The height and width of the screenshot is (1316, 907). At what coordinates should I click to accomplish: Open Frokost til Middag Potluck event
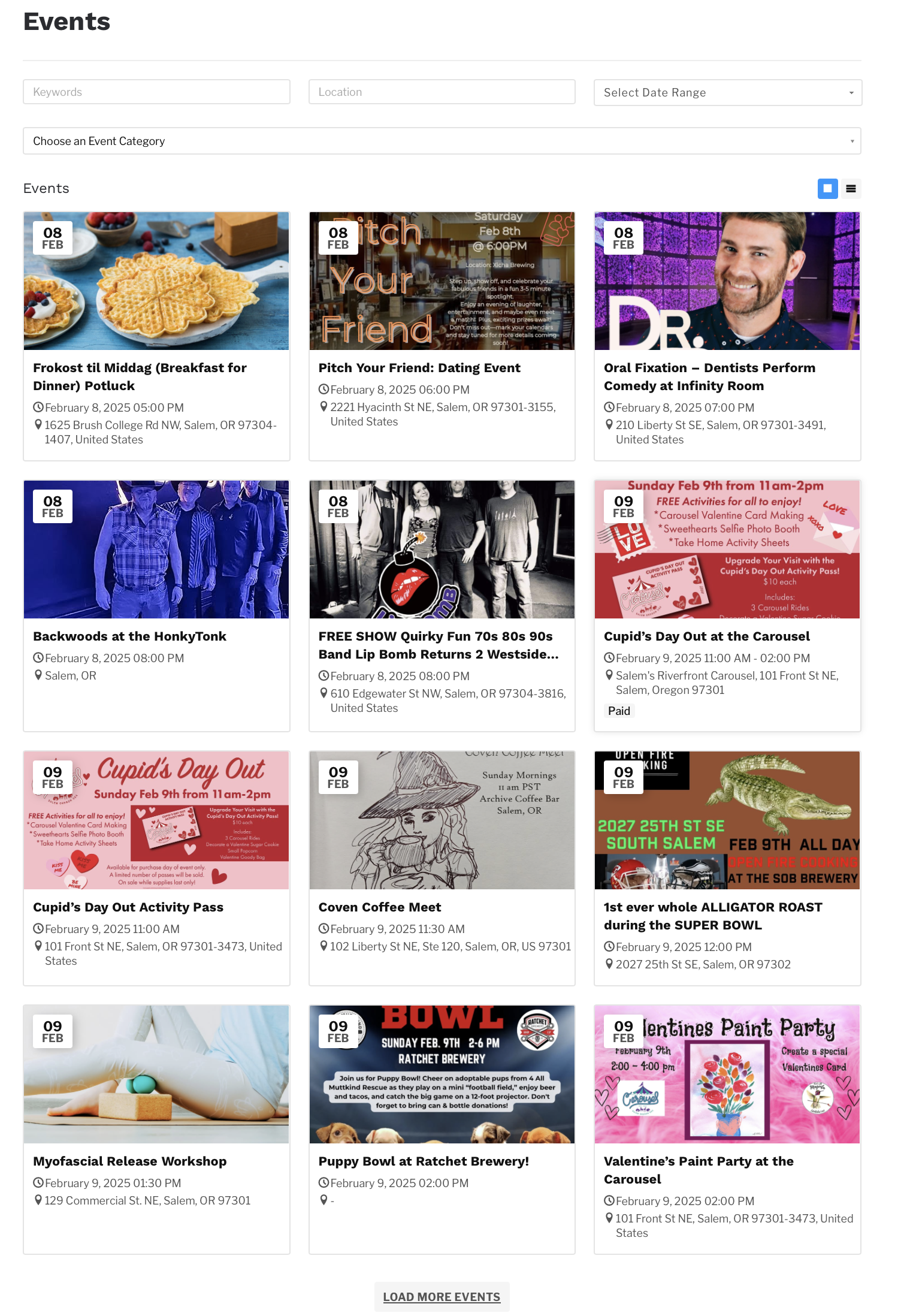click(x=140, y=376)
